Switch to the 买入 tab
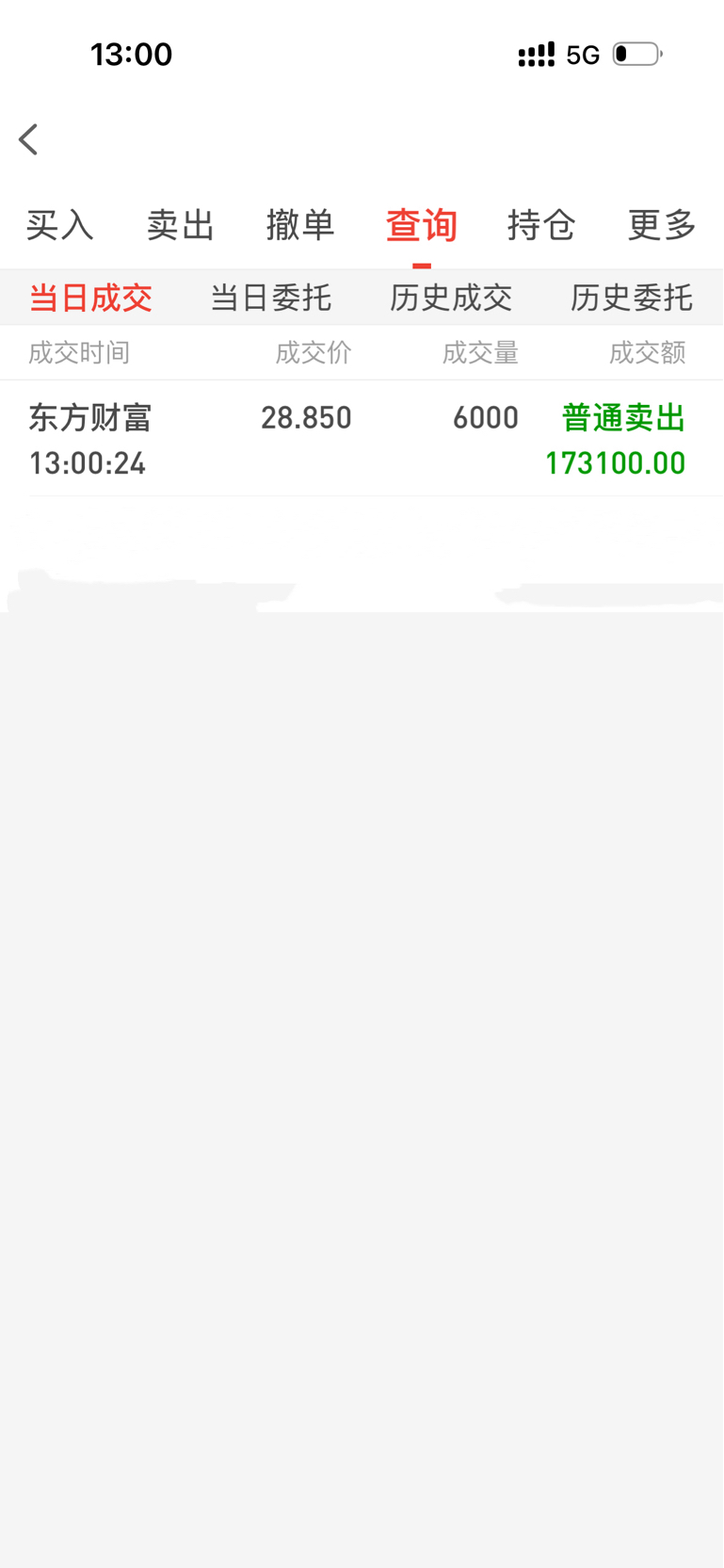 click(x=60, y=225)
